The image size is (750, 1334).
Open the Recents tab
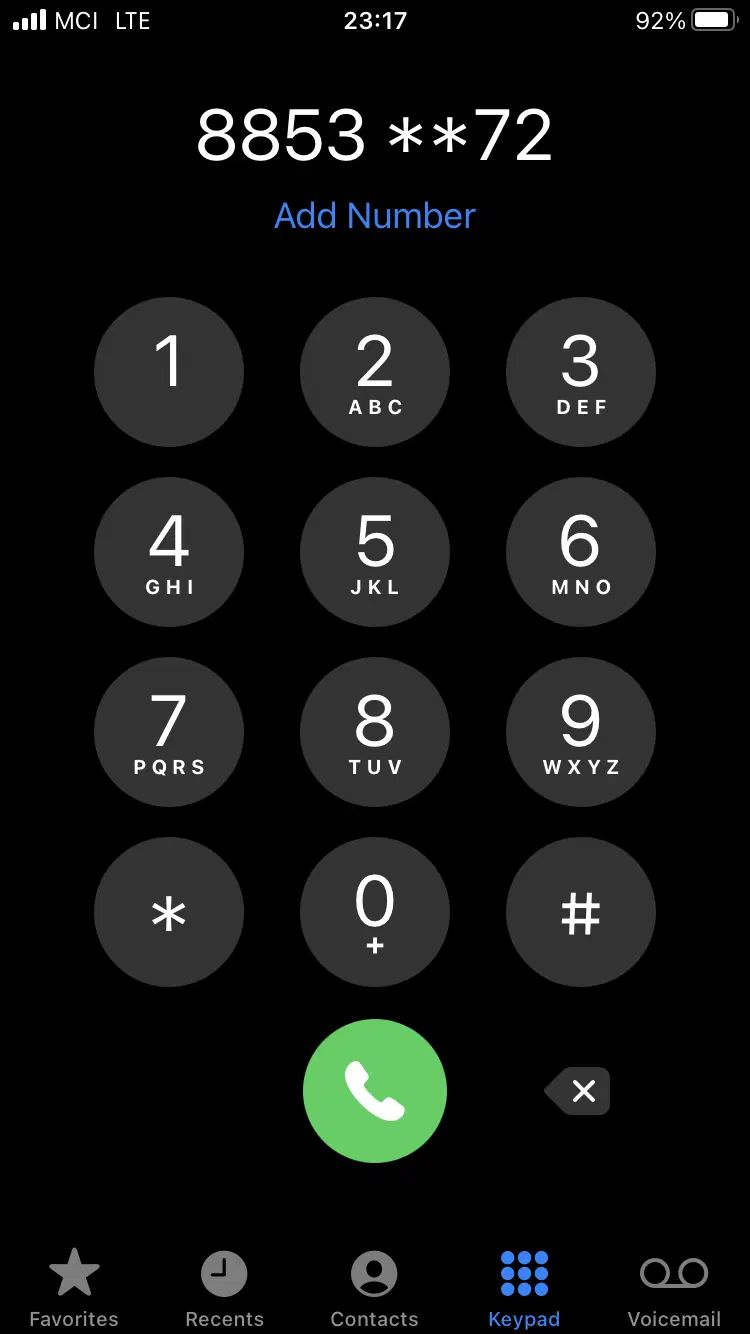(x=224, y=1288)
